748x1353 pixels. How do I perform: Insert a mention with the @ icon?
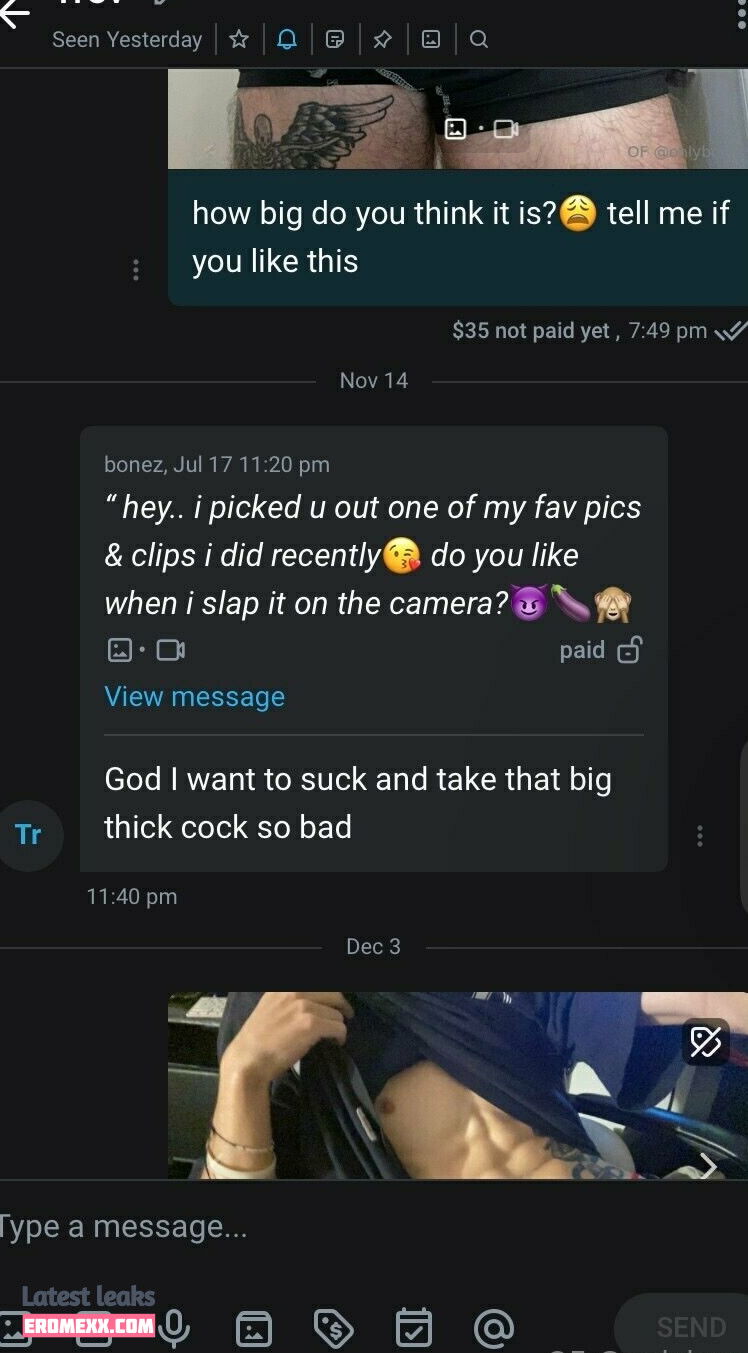pos(493,1328)
